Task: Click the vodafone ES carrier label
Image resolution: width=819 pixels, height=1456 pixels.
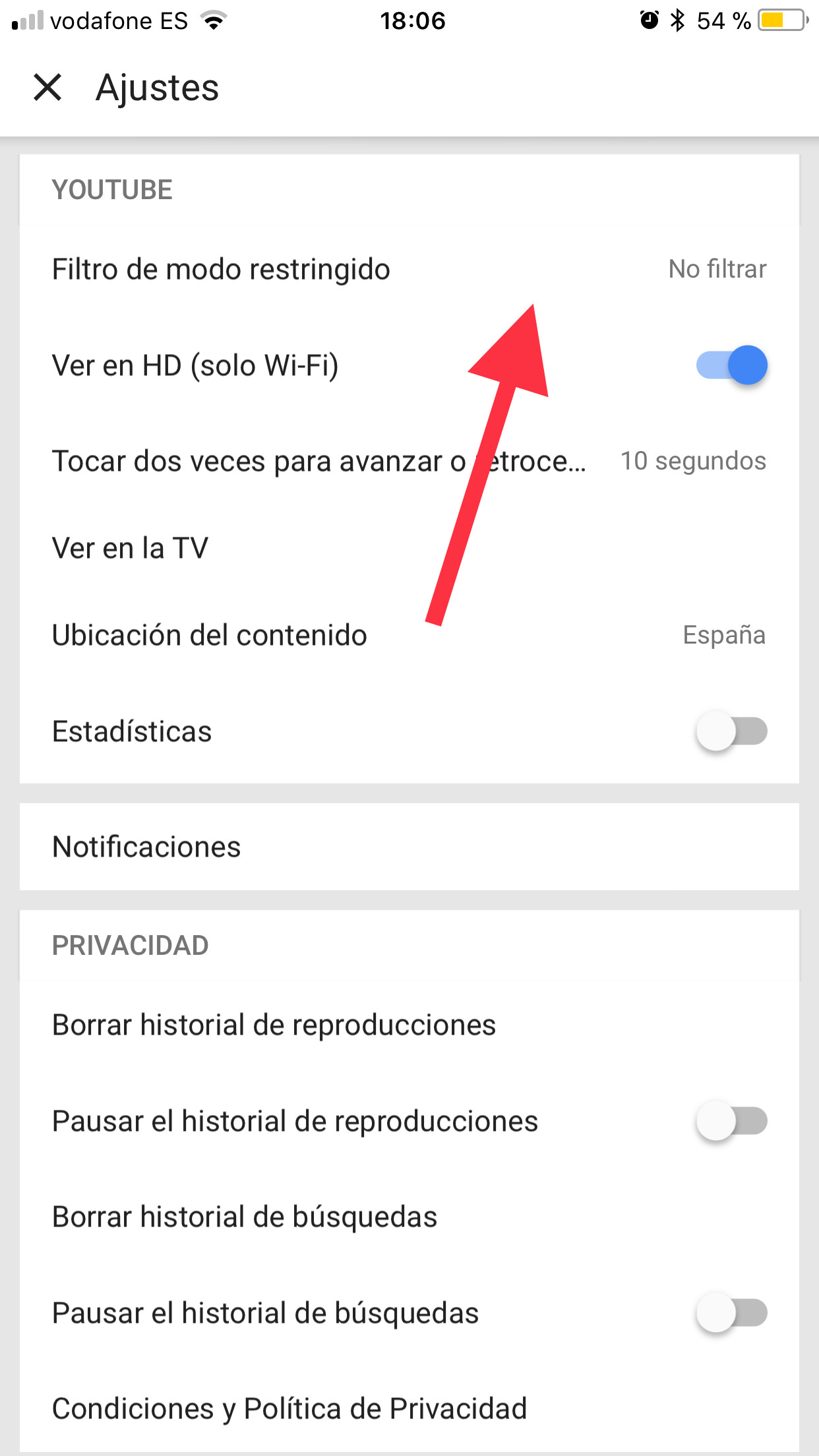Action: [x=119, y=20]
